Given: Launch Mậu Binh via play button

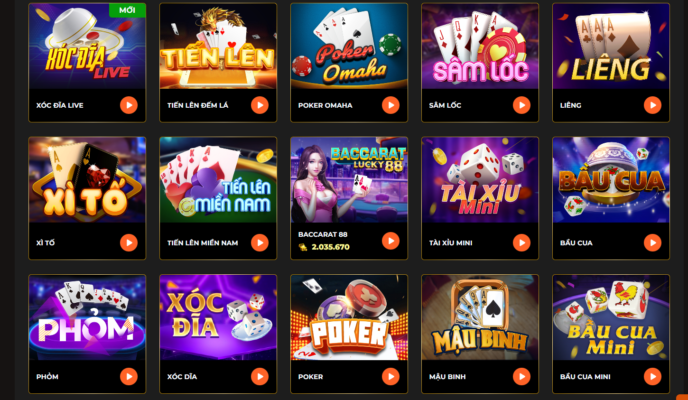Looking at the screenshot, I should point(521,376).
